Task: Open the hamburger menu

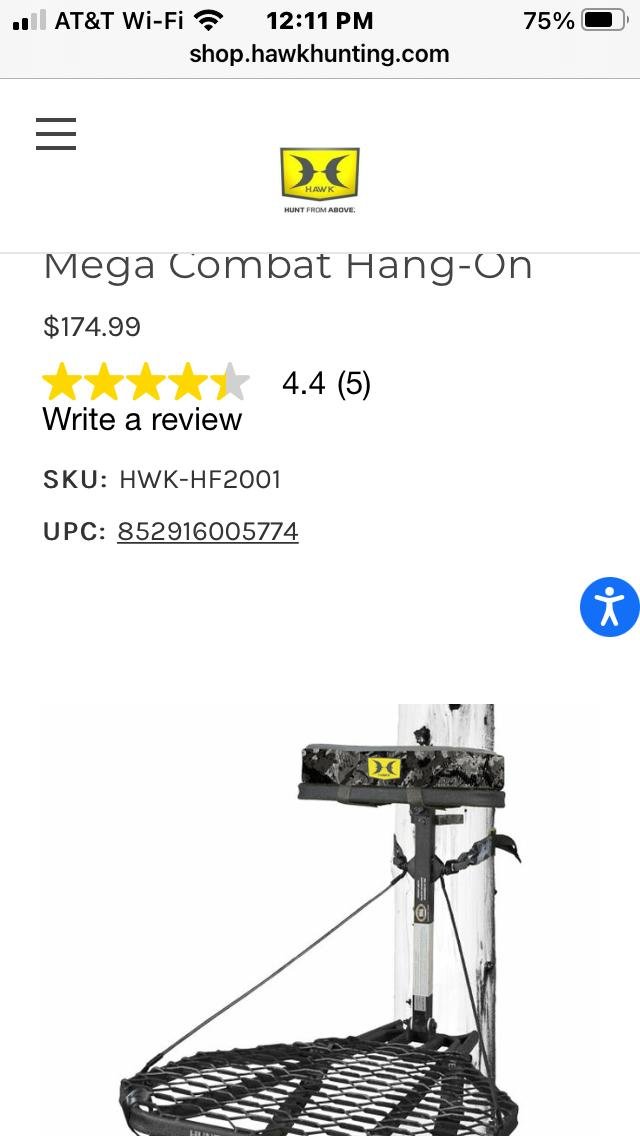Action: pos(56,134)
